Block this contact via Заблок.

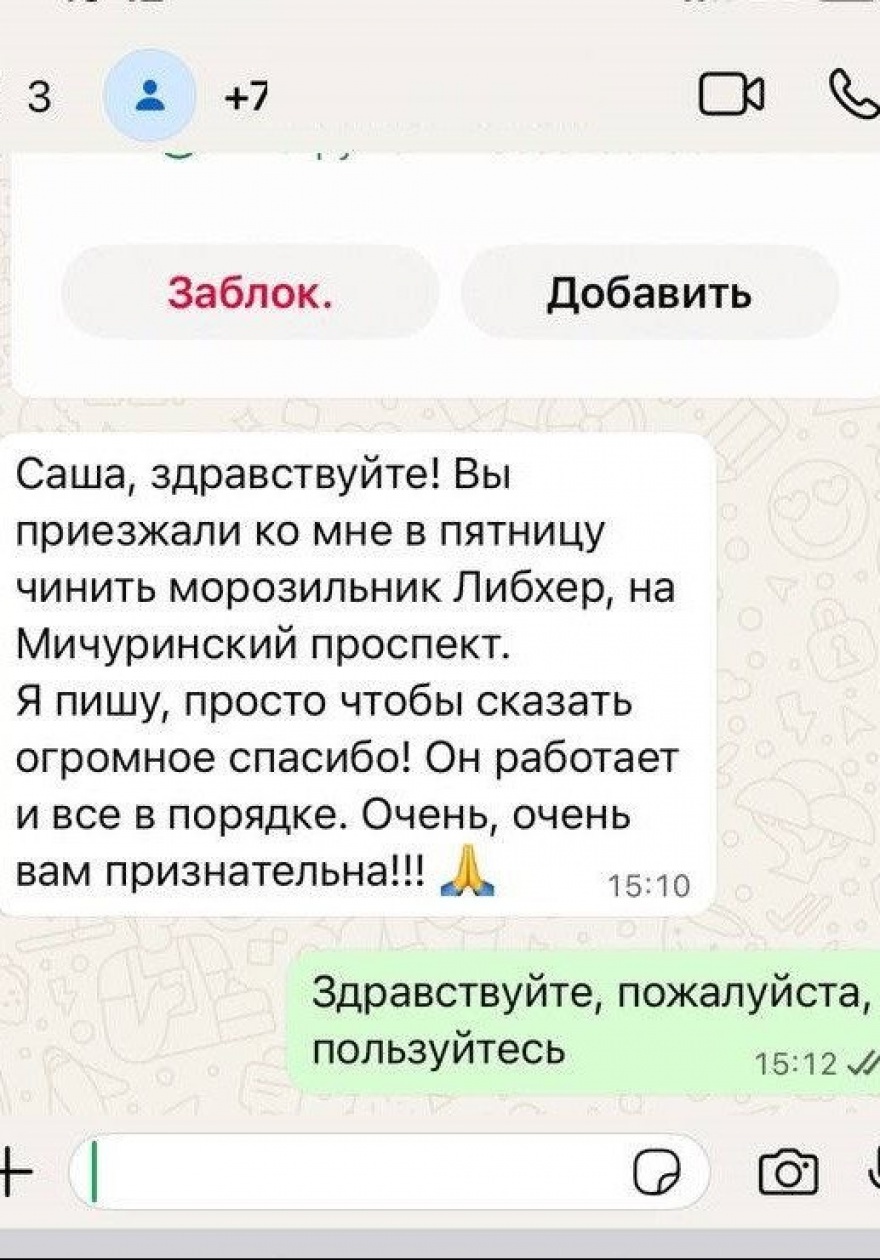point(250,293)
